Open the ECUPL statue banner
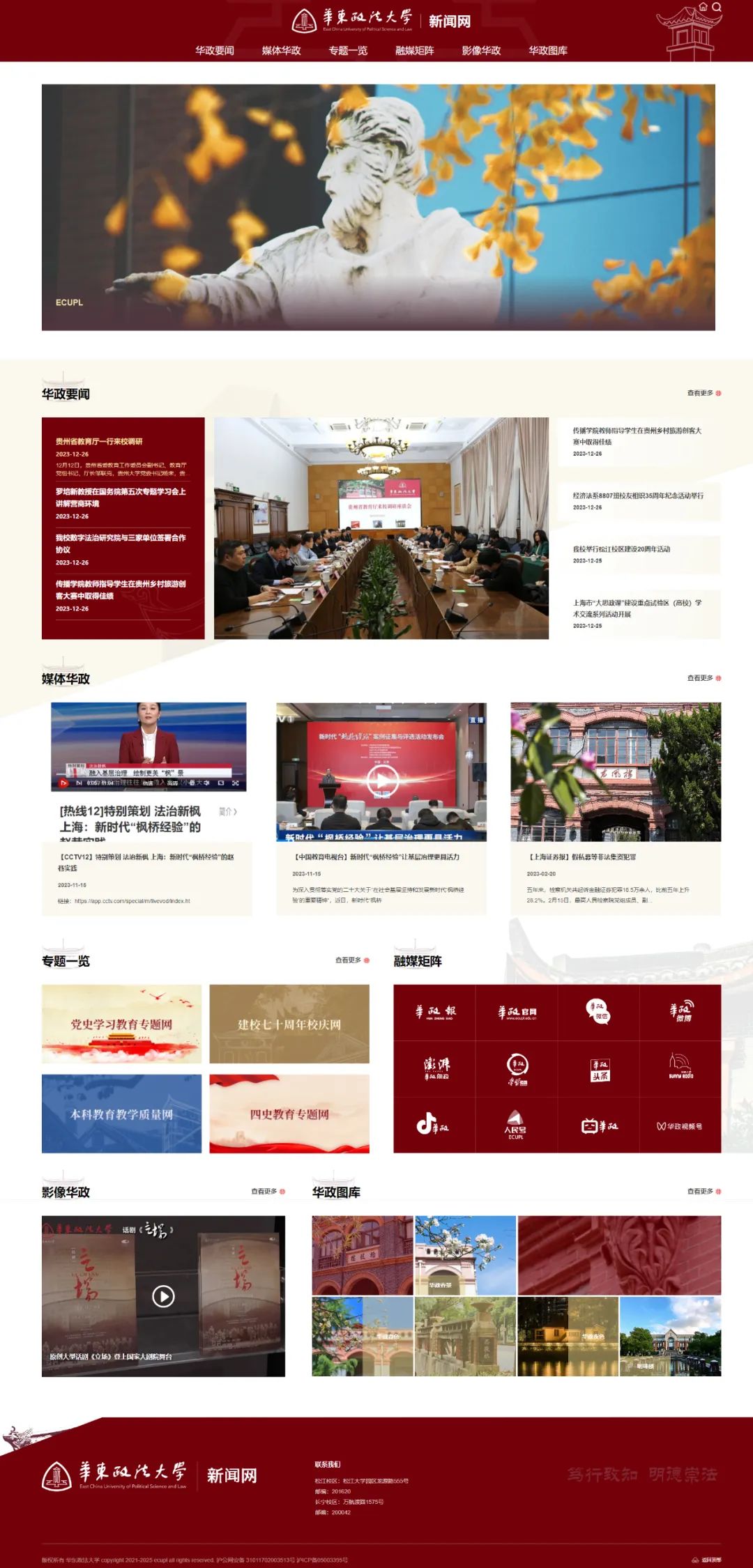The height and width of the screenshot is (1568, 753). (378, 207)
